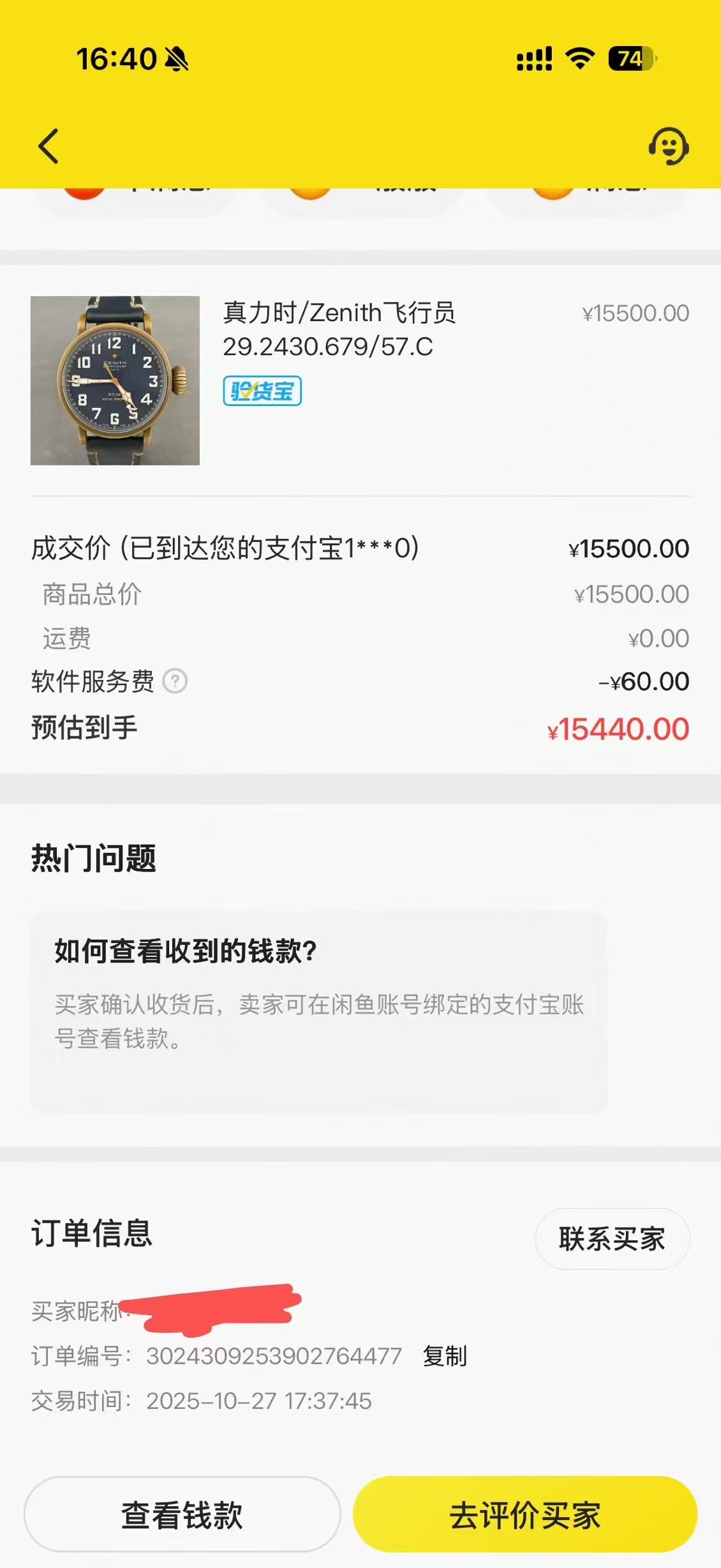Tap 去评价买家 to review buyer
The height and width of the screenshot is (1568, 721).
(x=524, y=1514)
